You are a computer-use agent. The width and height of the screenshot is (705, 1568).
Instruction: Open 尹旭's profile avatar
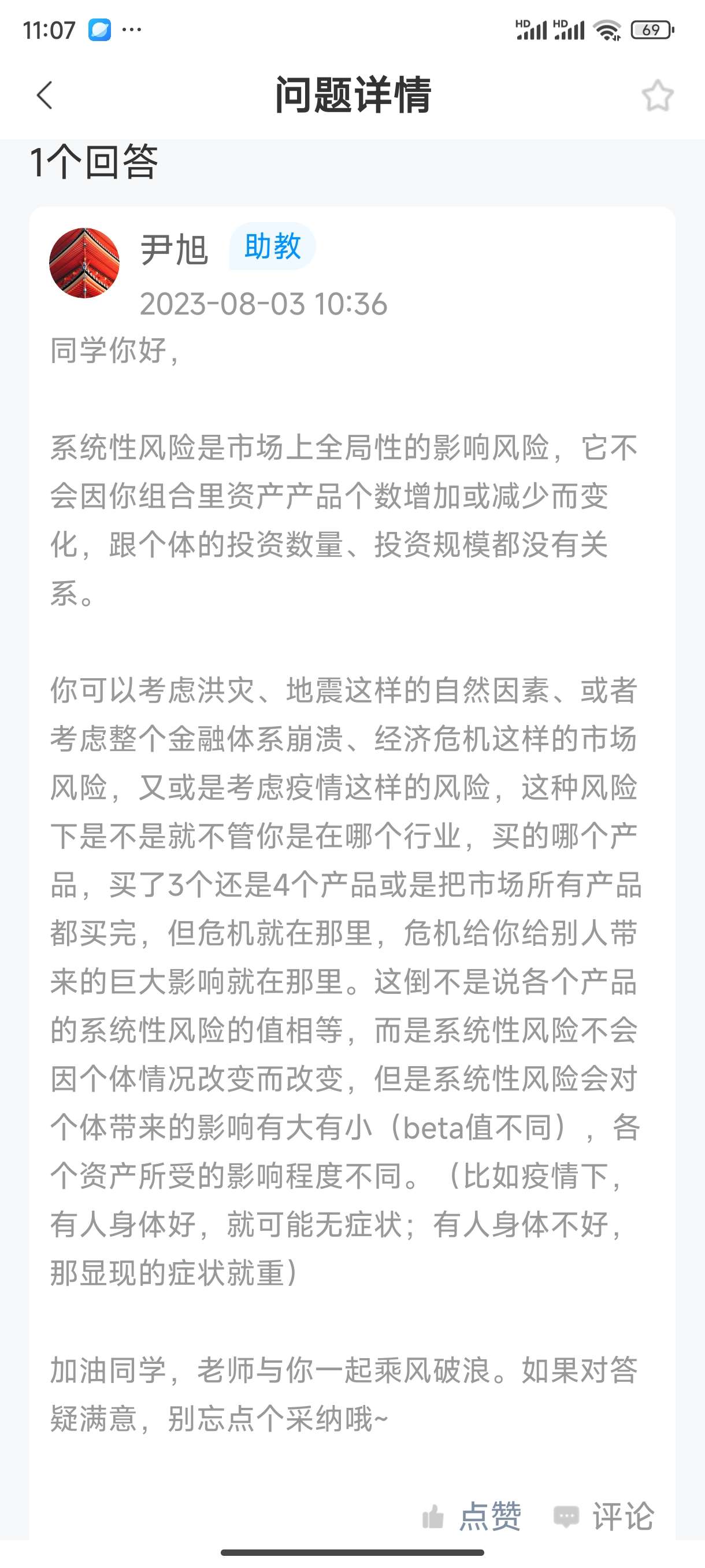[x=84, y=263]
